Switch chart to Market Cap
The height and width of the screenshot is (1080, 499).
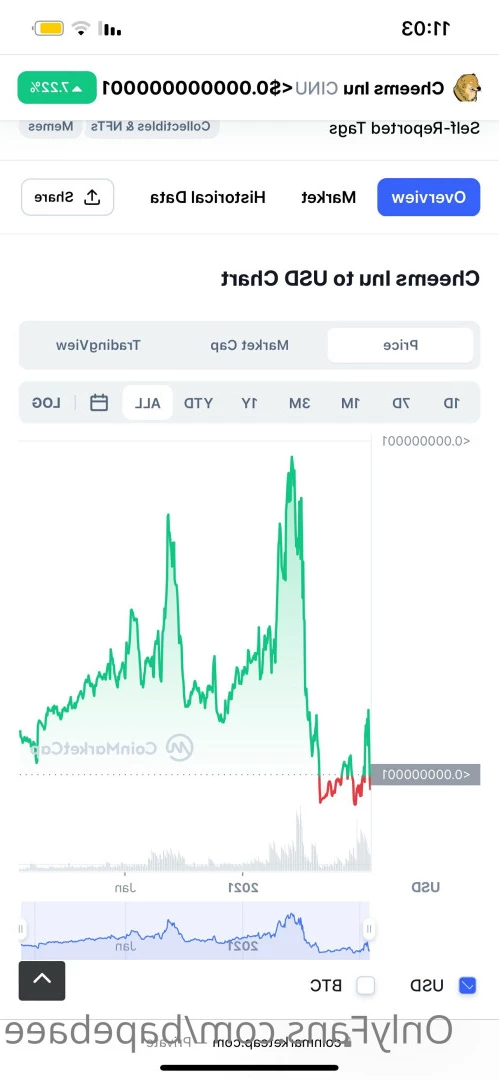click(250, 345)
